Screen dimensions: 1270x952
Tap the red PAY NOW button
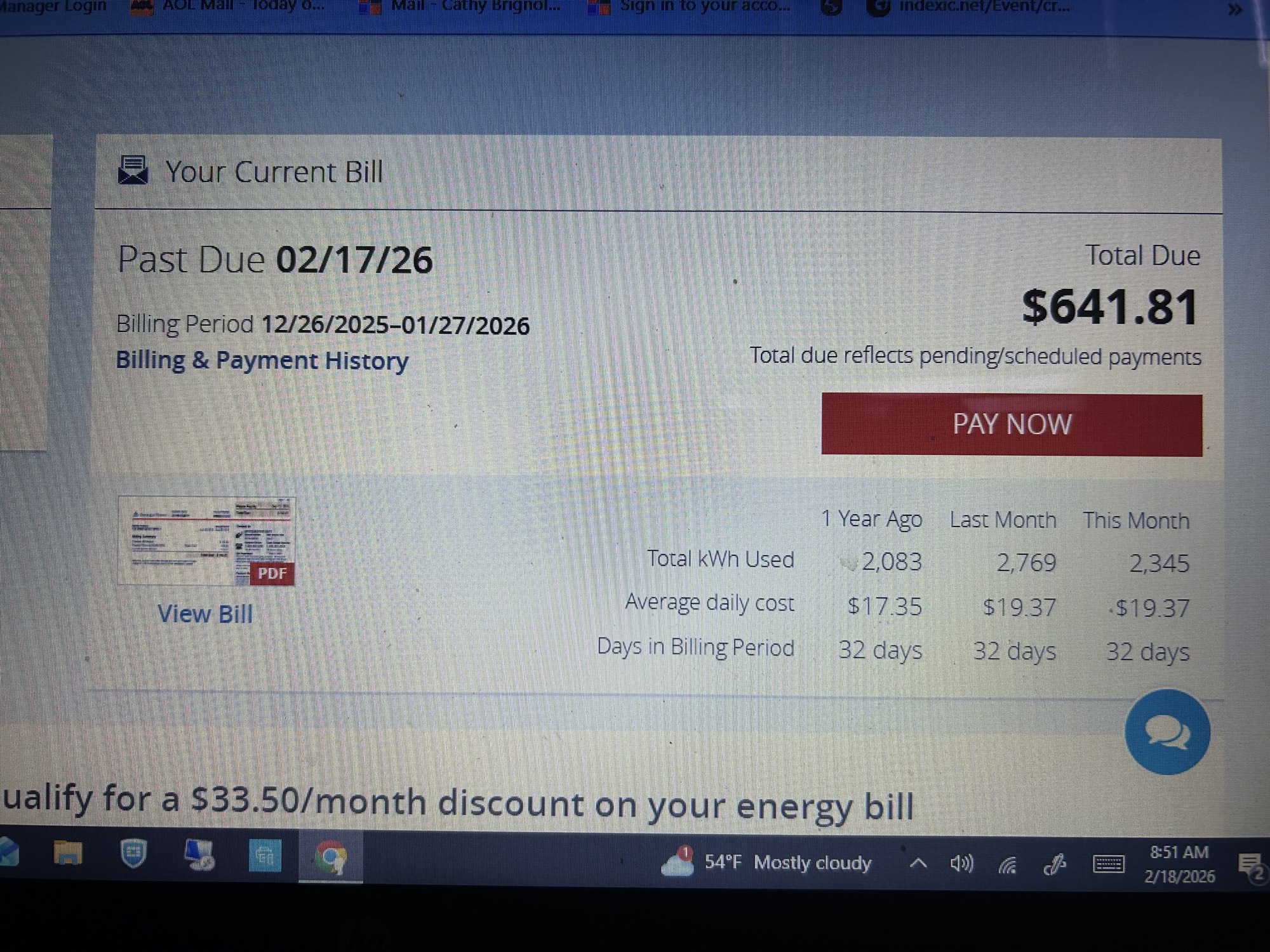1012,425
